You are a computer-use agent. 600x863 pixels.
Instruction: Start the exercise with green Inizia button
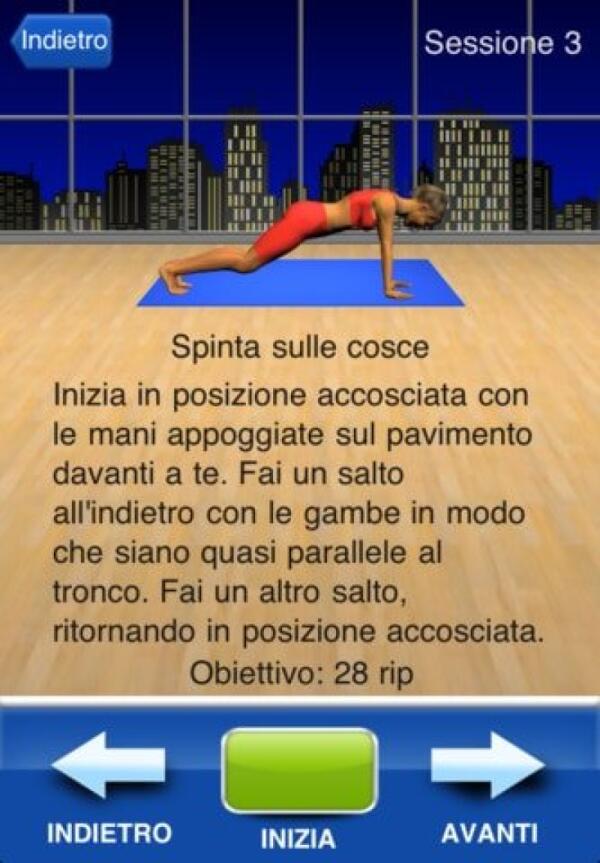click(299, 769)
